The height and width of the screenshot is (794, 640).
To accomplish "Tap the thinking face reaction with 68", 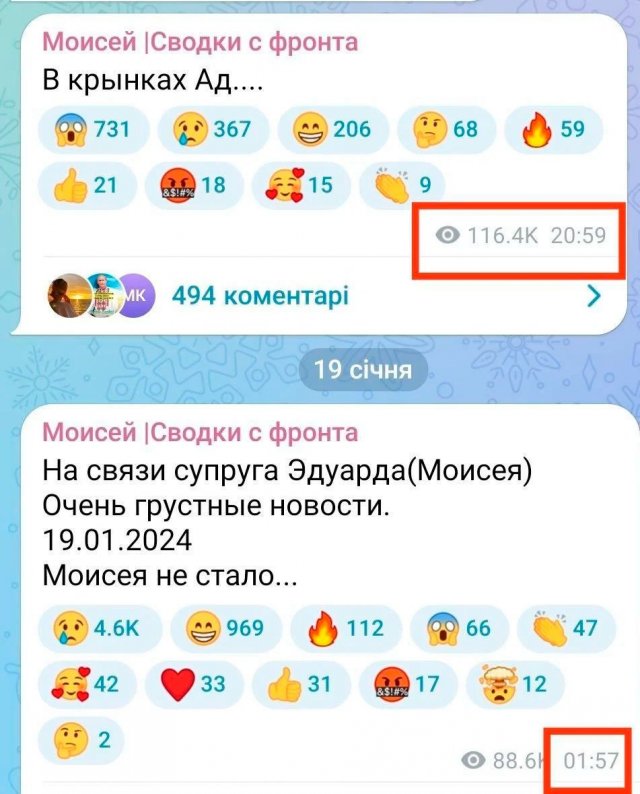I will click(445, 129).
